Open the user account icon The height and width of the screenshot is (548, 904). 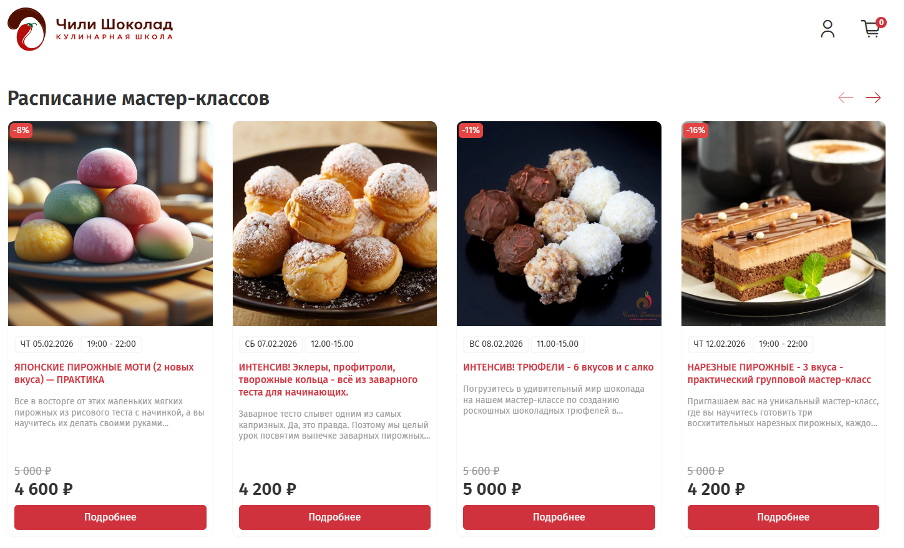pos(827,29)
